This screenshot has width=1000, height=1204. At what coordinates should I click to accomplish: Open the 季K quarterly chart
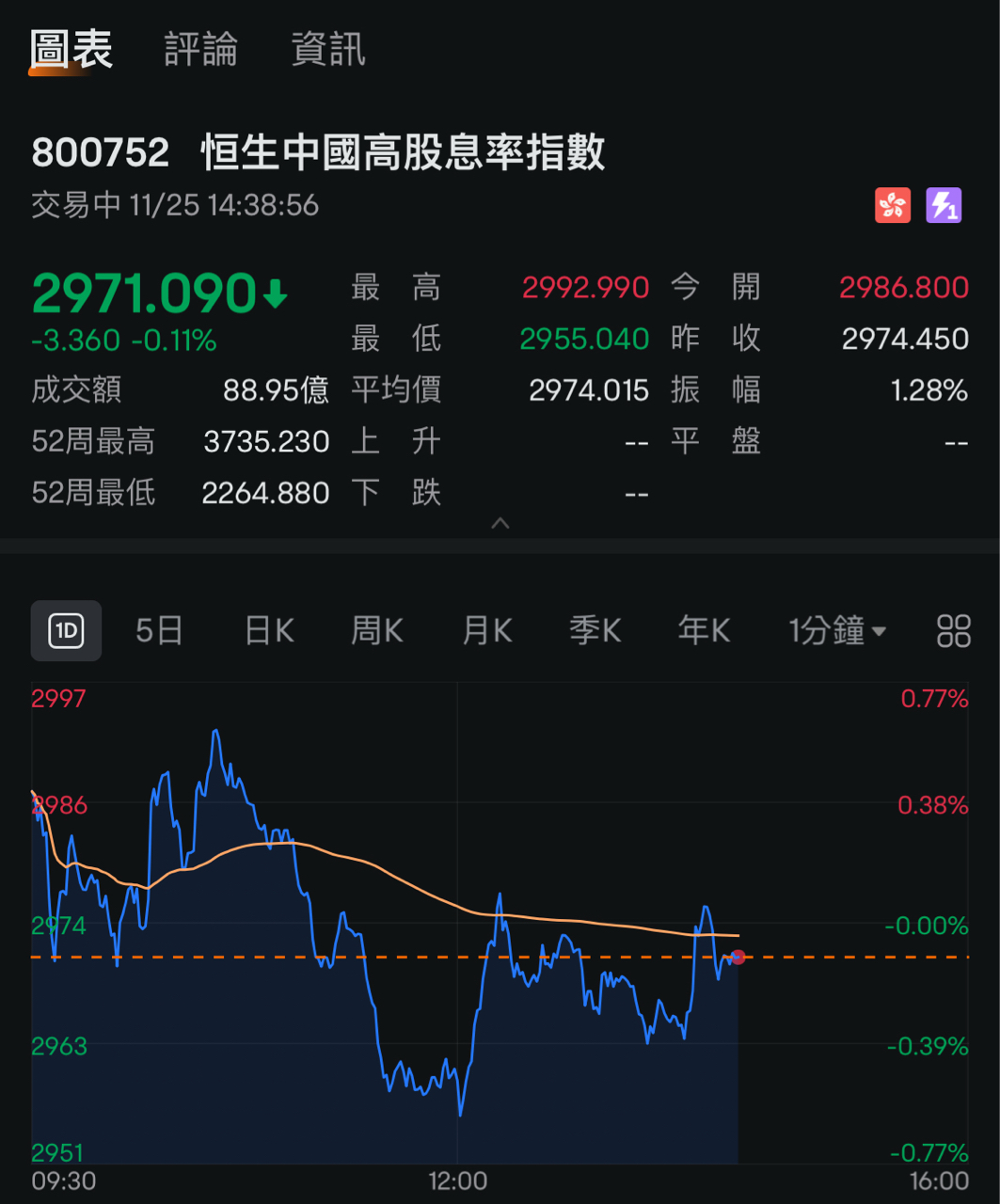[x=595, y=631]
